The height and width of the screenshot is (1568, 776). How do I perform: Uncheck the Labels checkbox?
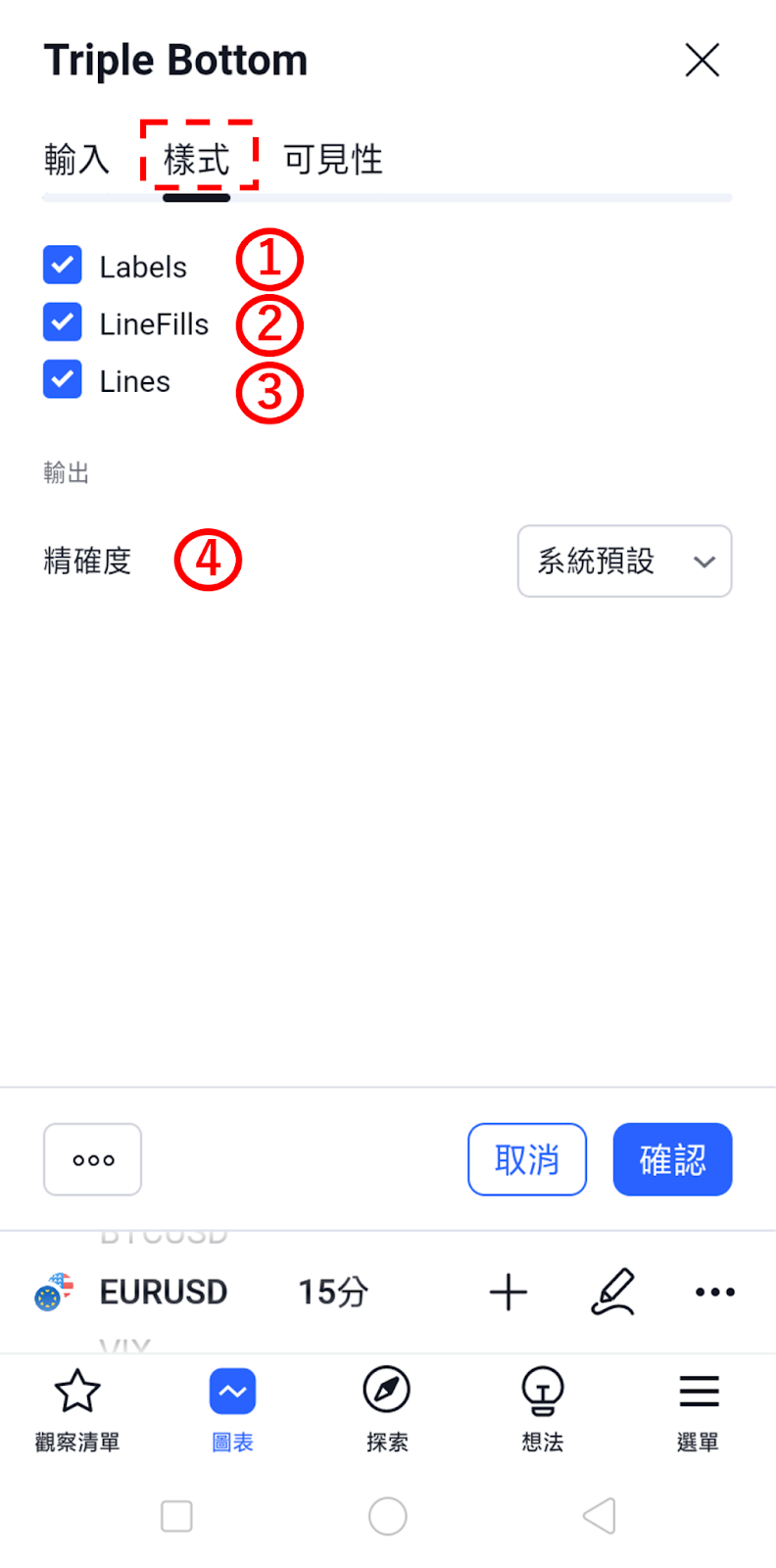pos(63,266)
